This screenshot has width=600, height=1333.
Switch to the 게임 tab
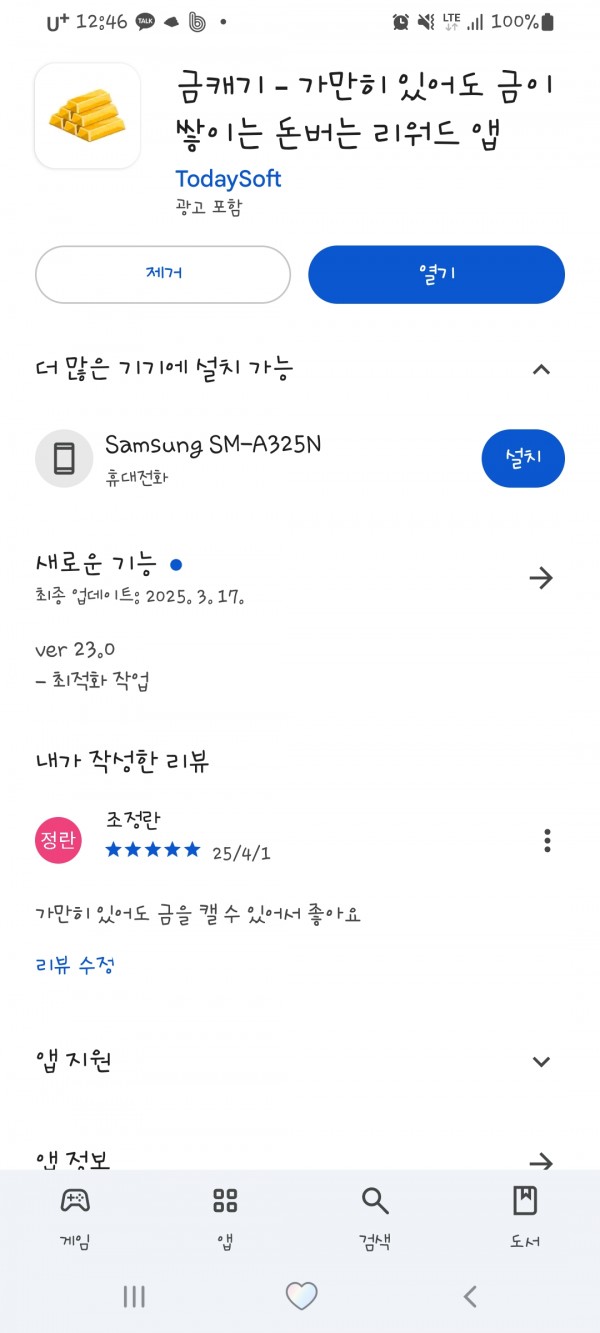click(75, 1218)
